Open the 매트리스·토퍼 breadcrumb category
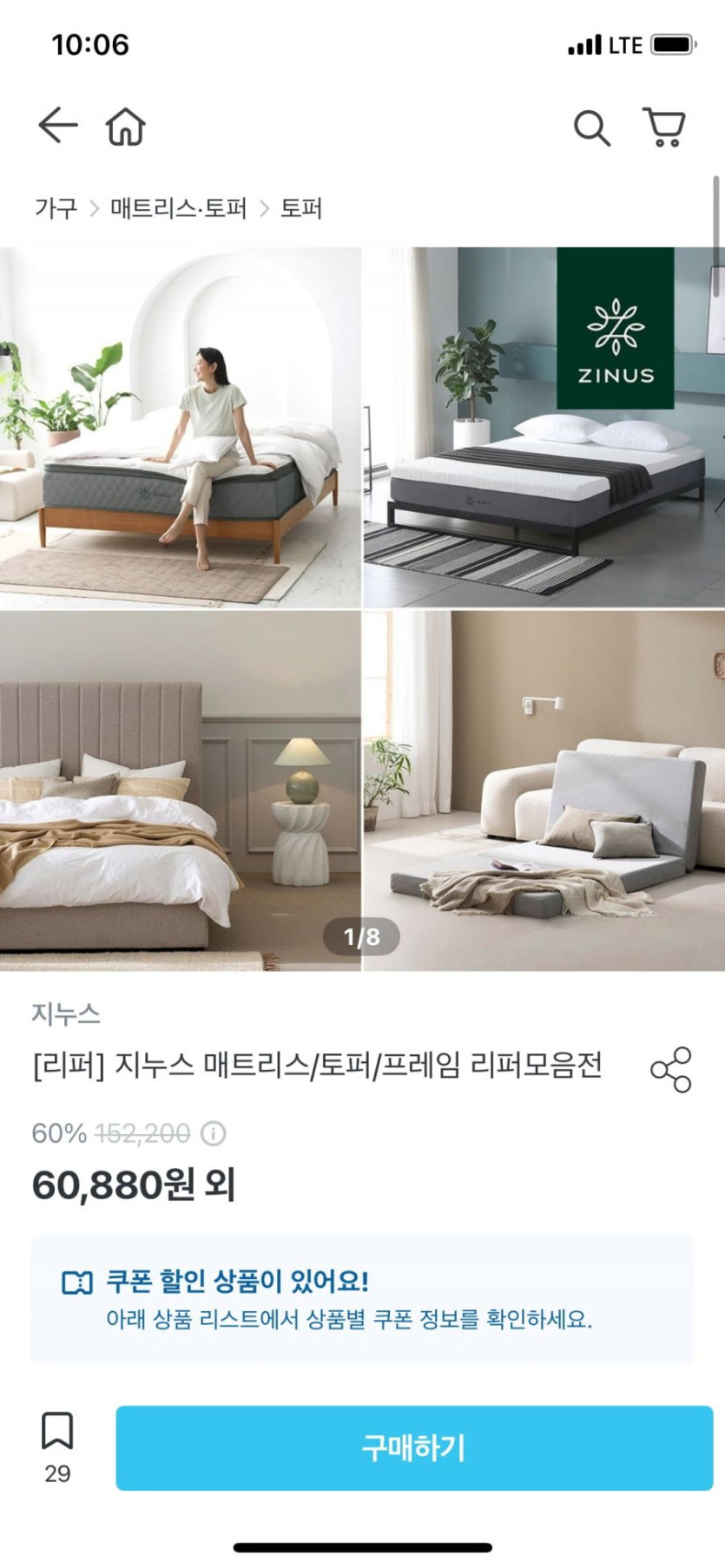 click(178, 208)
